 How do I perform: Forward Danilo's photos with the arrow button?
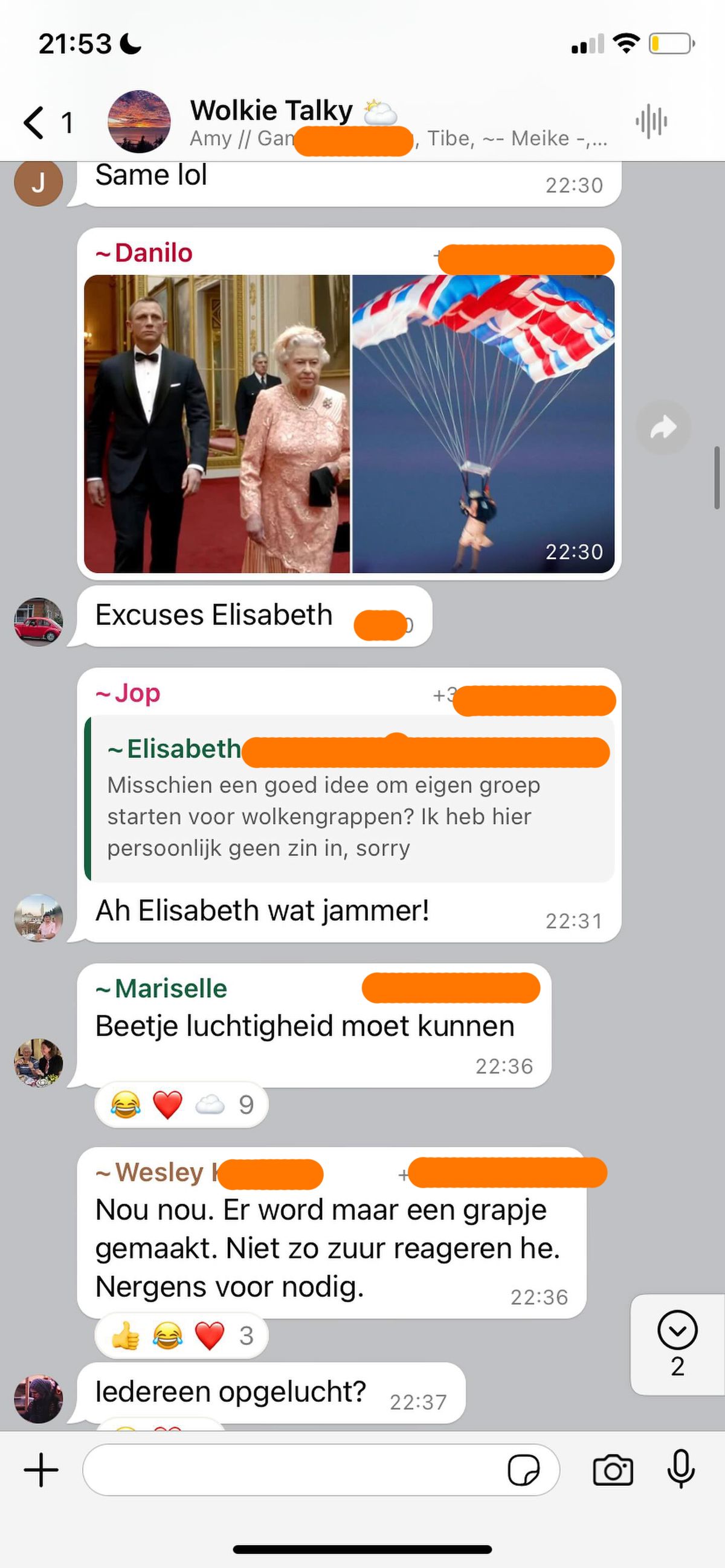tap(663, 427)
